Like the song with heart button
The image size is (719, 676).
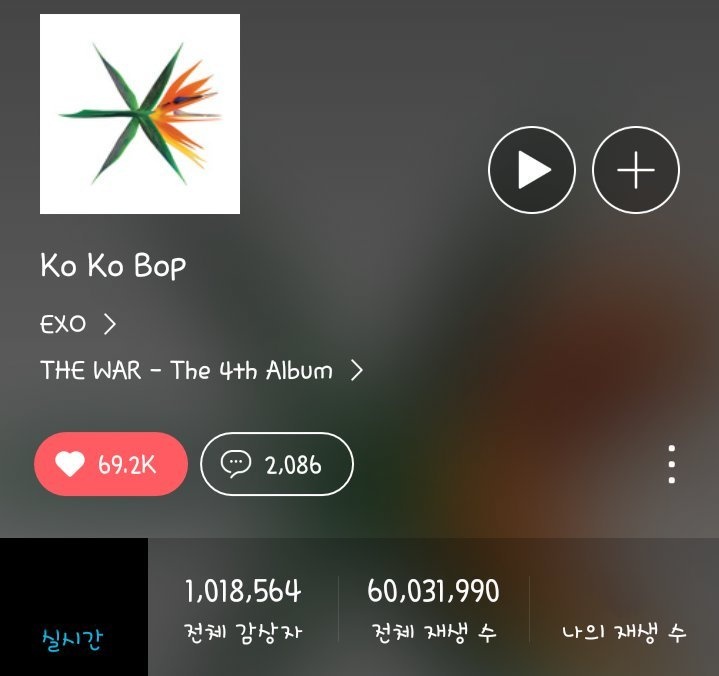[x=111, y=464]
